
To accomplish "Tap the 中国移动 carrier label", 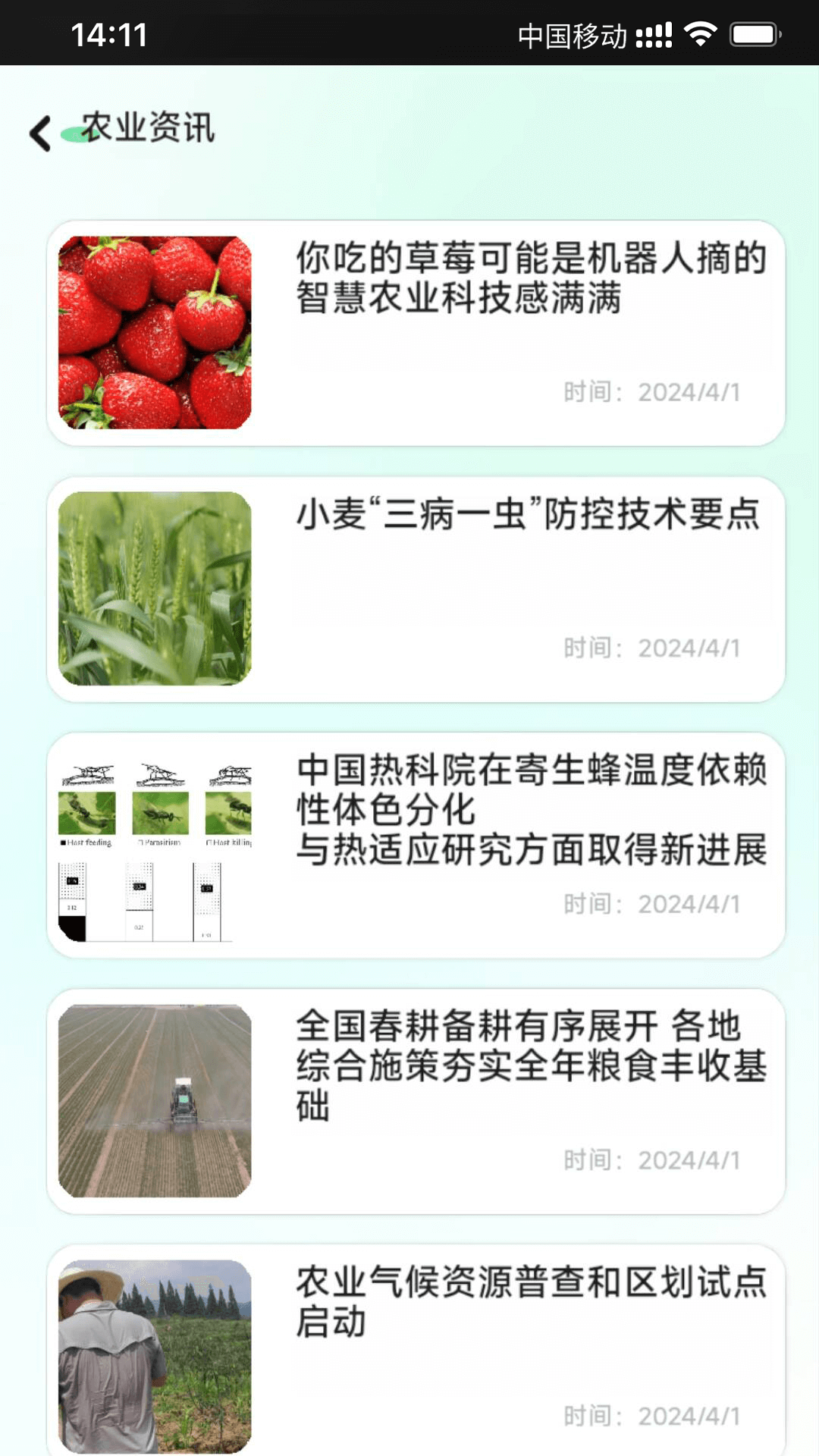I will click(573, 33).
